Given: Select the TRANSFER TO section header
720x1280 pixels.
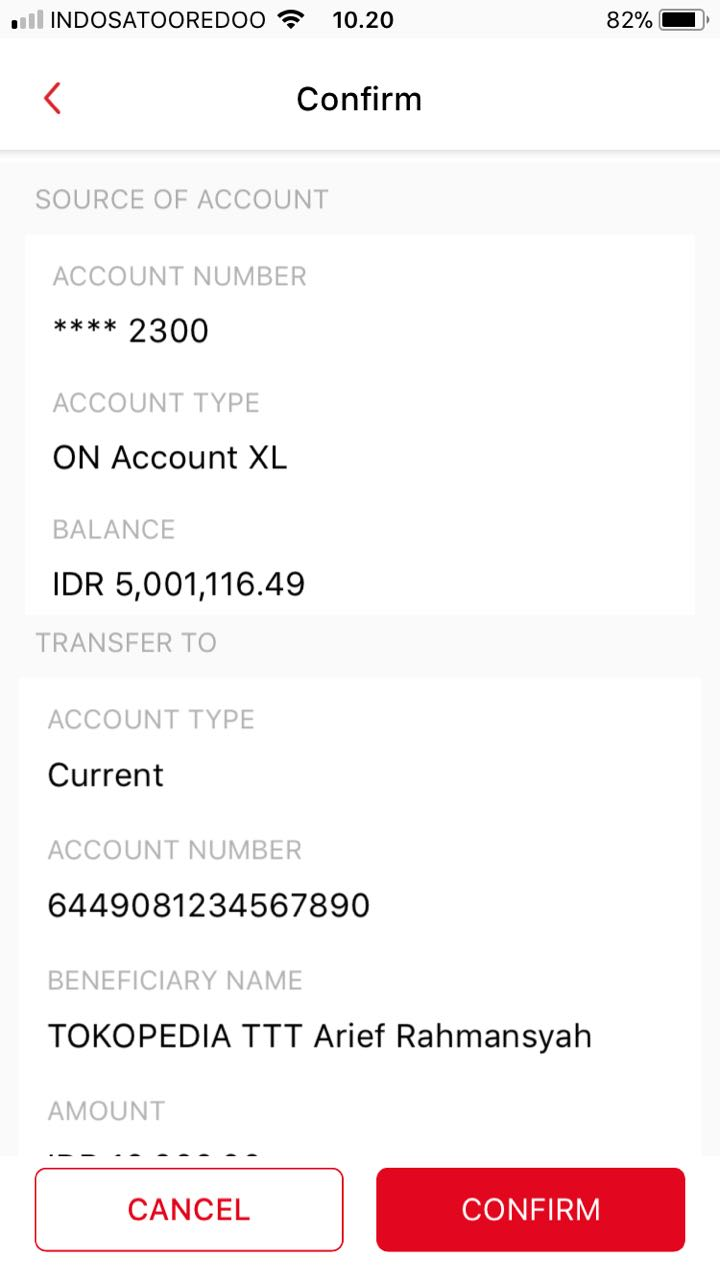Looking at the screenshot, I should point(125,642).
